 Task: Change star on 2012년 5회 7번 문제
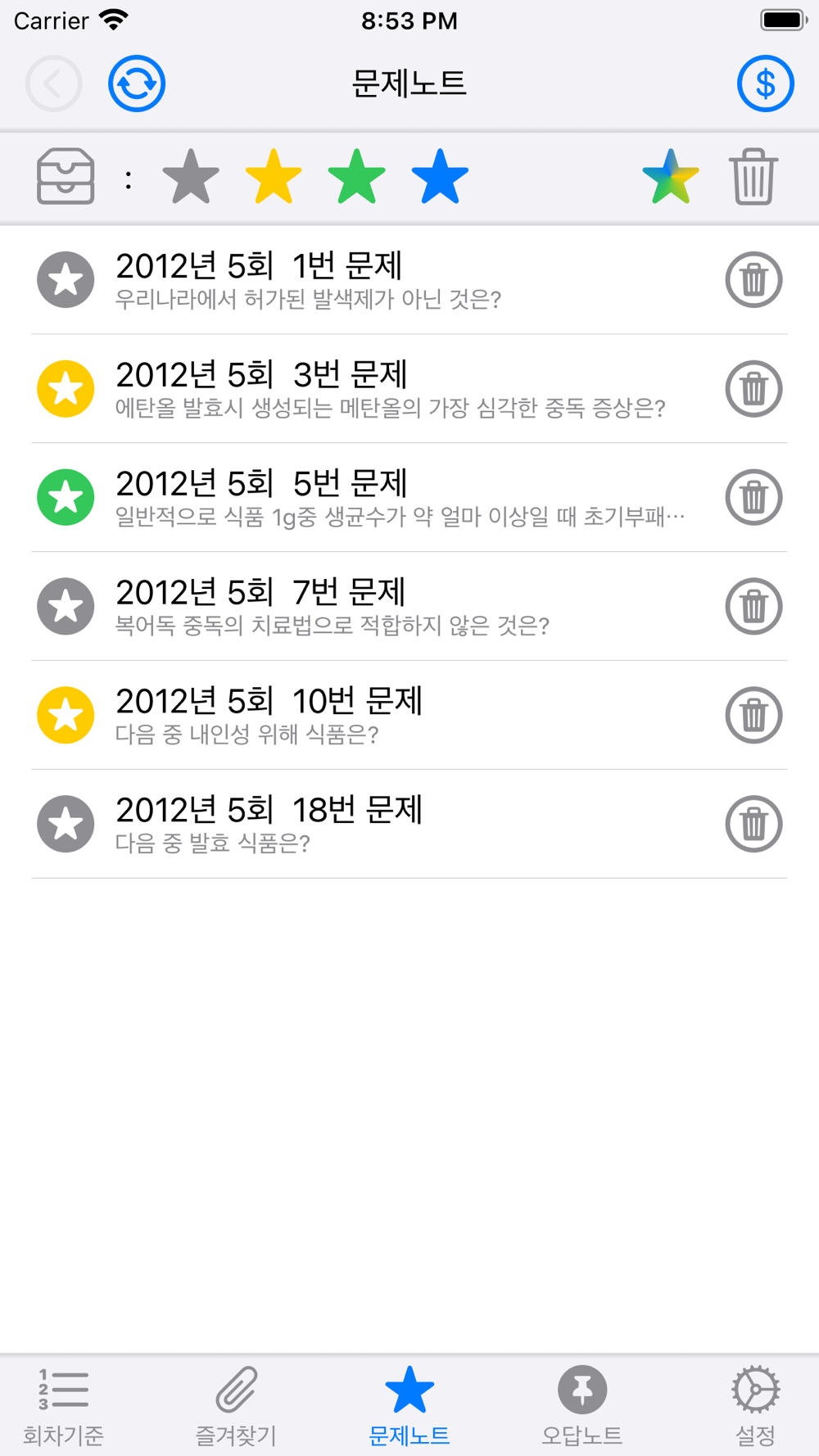[66, 607]
